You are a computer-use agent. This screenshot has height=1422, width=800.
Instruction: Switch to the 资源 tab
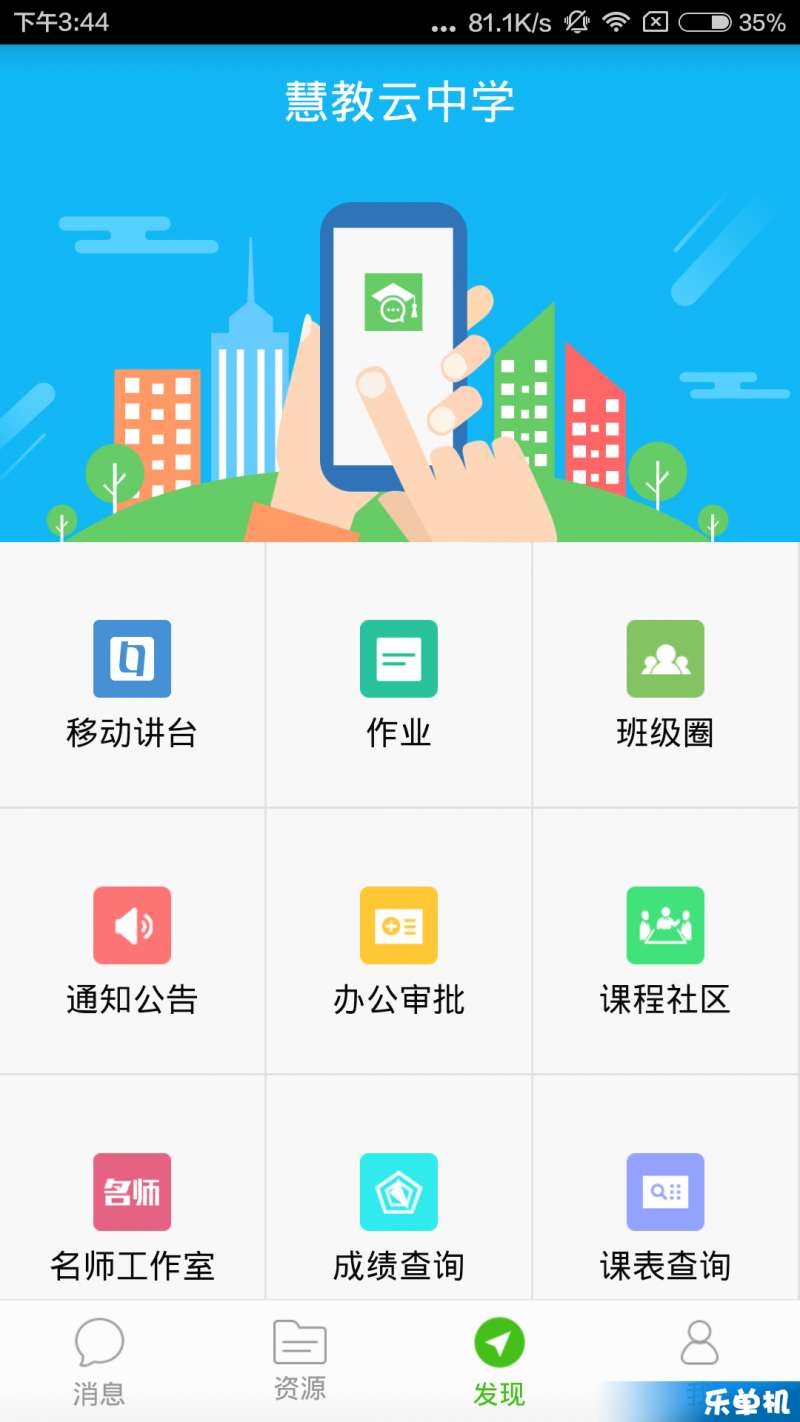click(x=299, y=1360)
